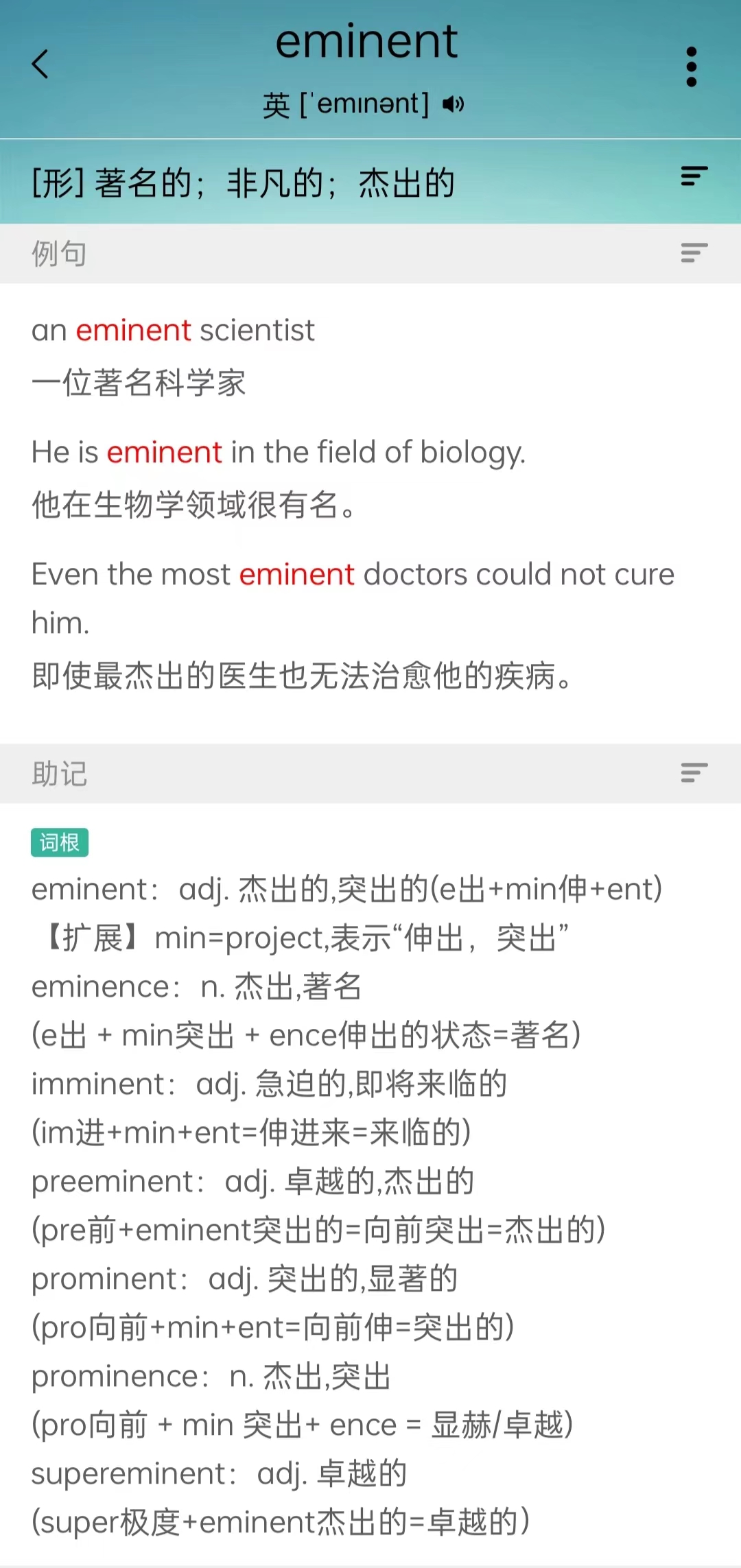Collapse the 助记 section
This screenshot has height=1568, width=741.
(x=694, y=773)
